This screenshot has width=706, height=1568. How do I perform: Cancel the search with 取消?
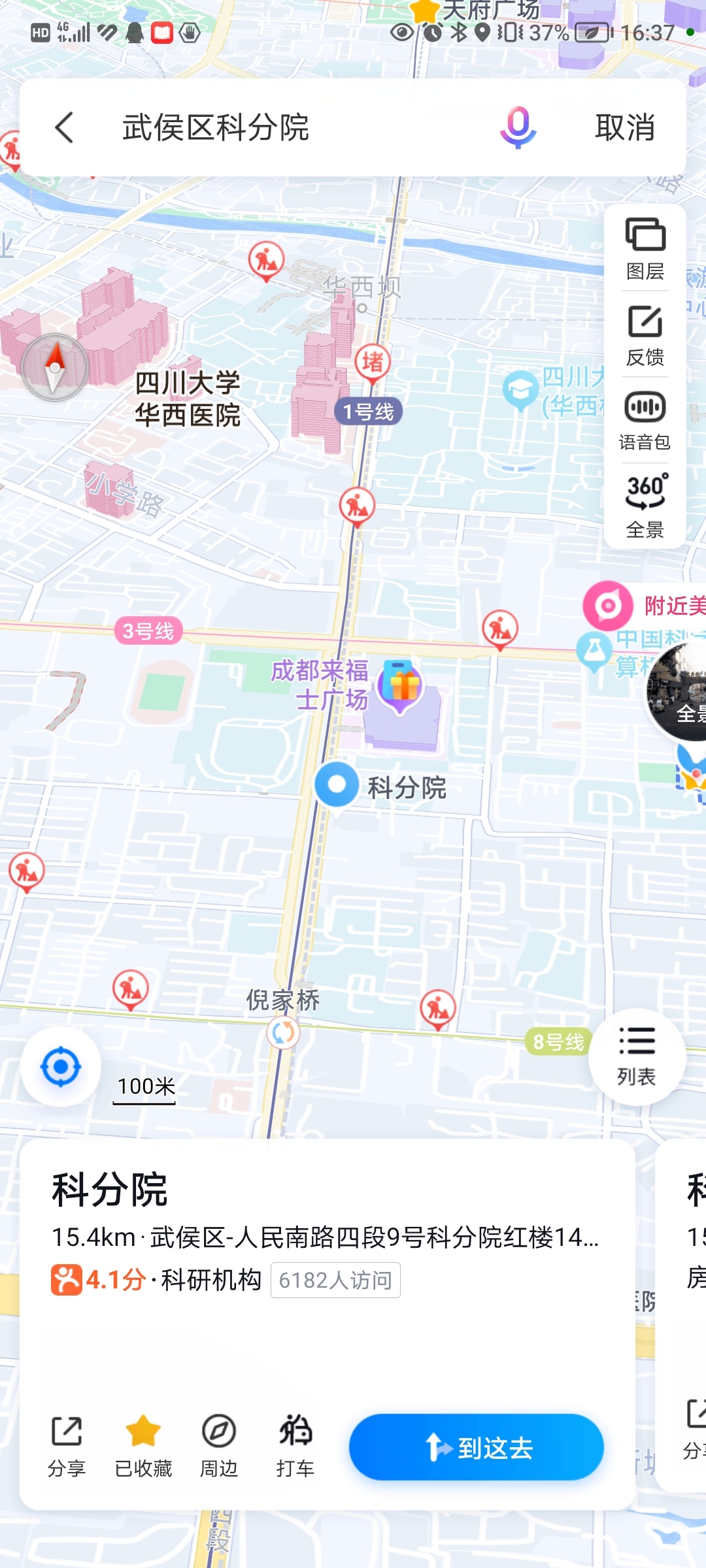(x=624, y=127)
